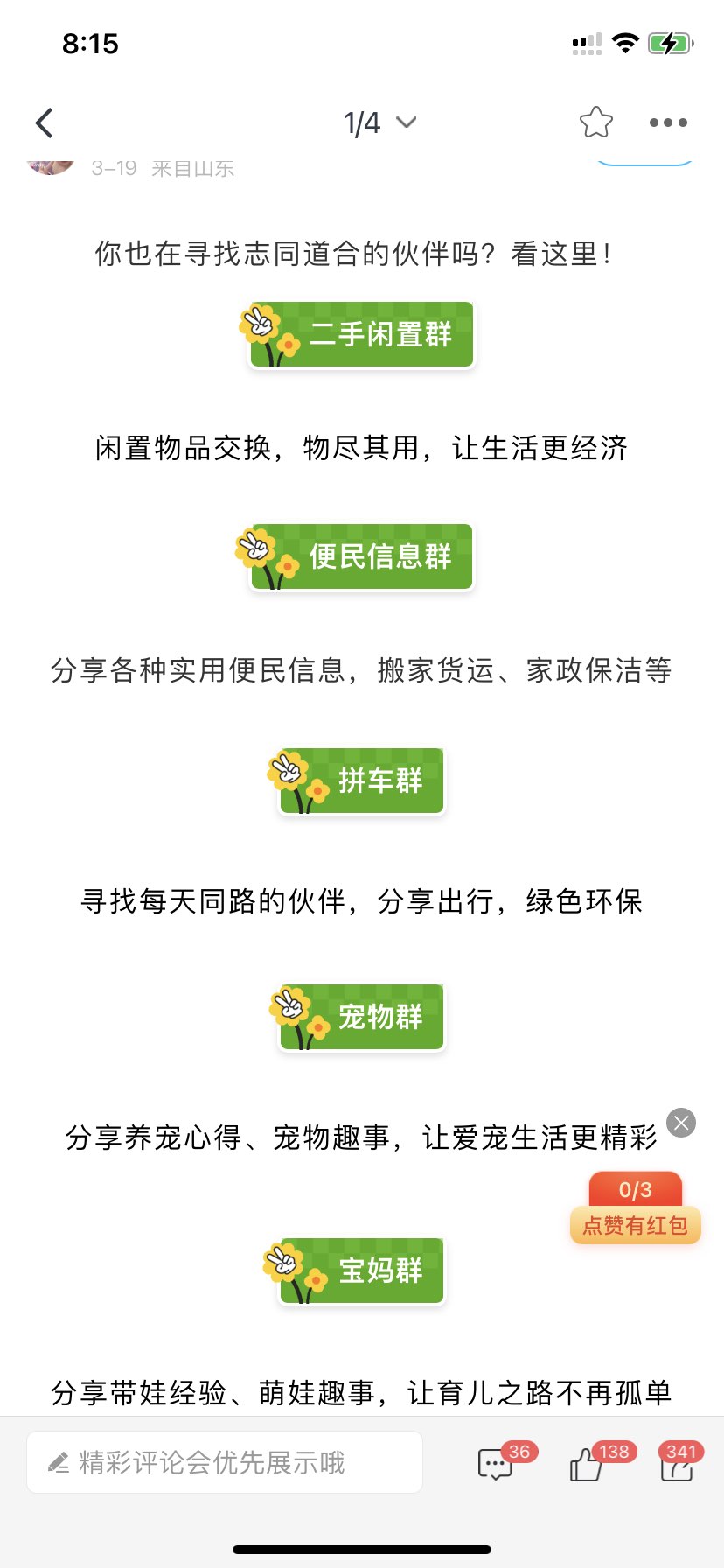Image resolution: width=724 pixels, height=1568 pixels.
Task: Open the 36 comments
Action: pyautogui.click(x=496, y=1464)
